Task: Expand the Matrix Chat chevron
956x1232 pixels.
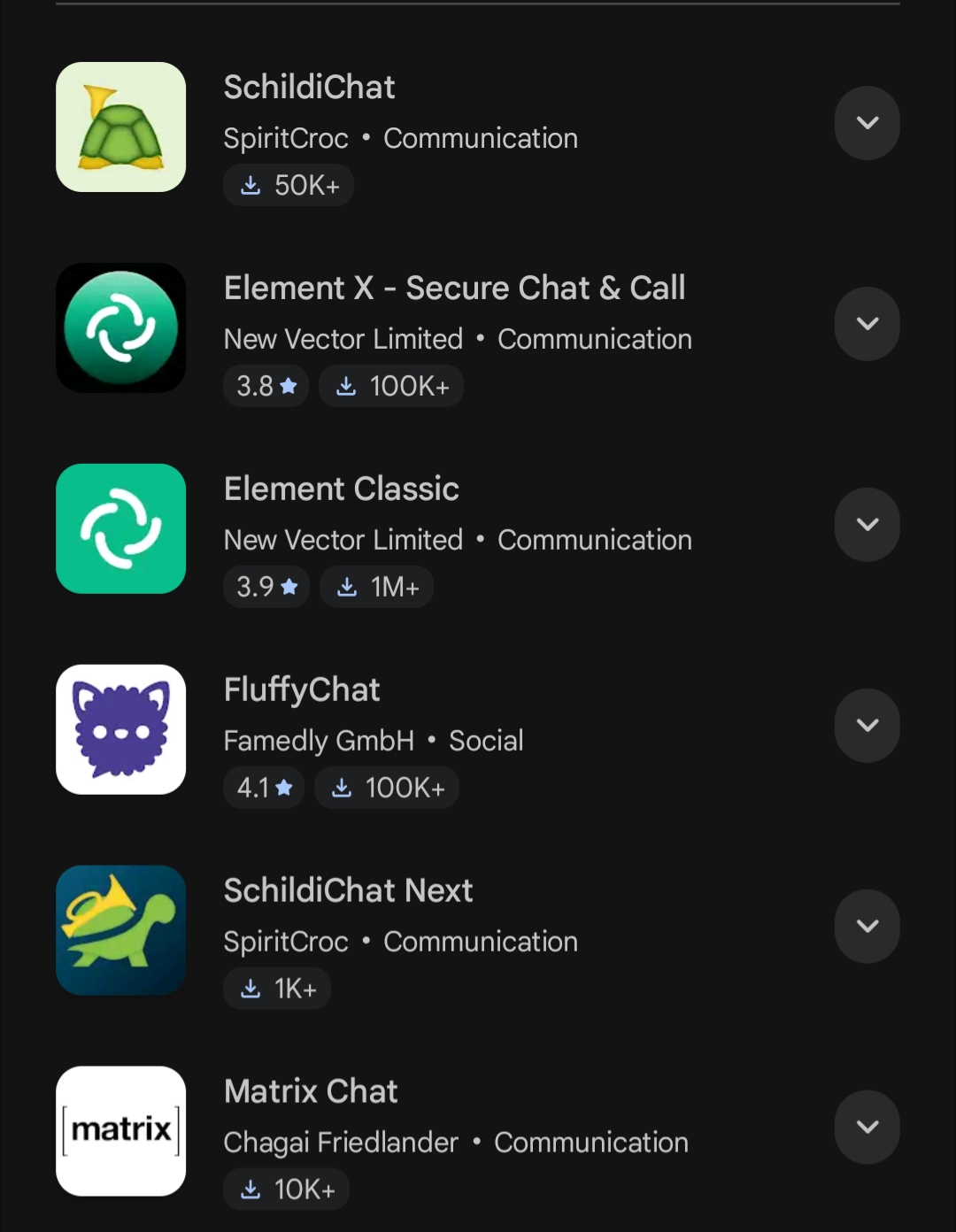Action: (x=867, y=1128)
